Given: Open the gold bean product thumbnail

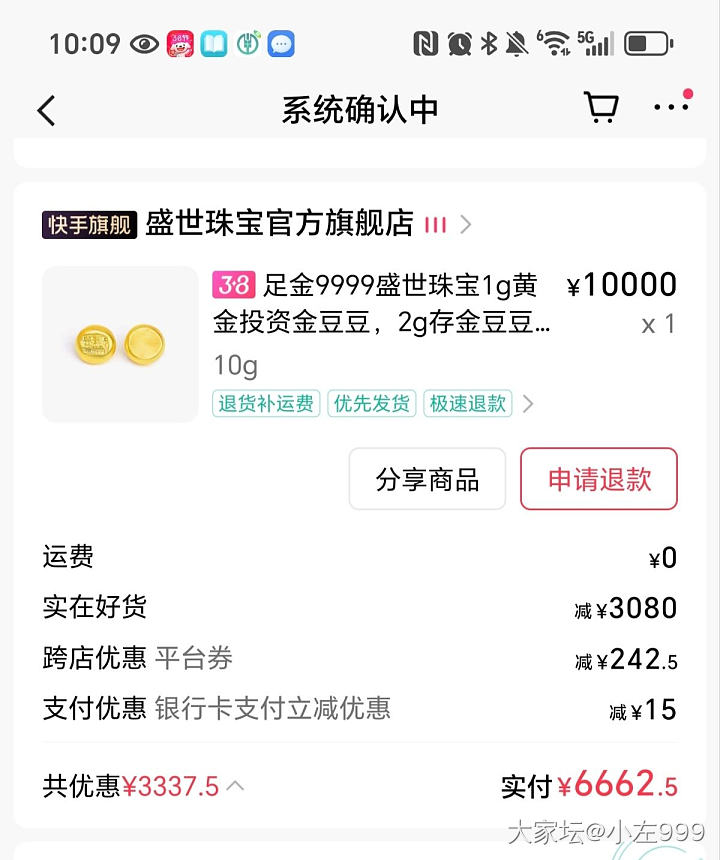Looking at the screenshot, I should (120, 344).
